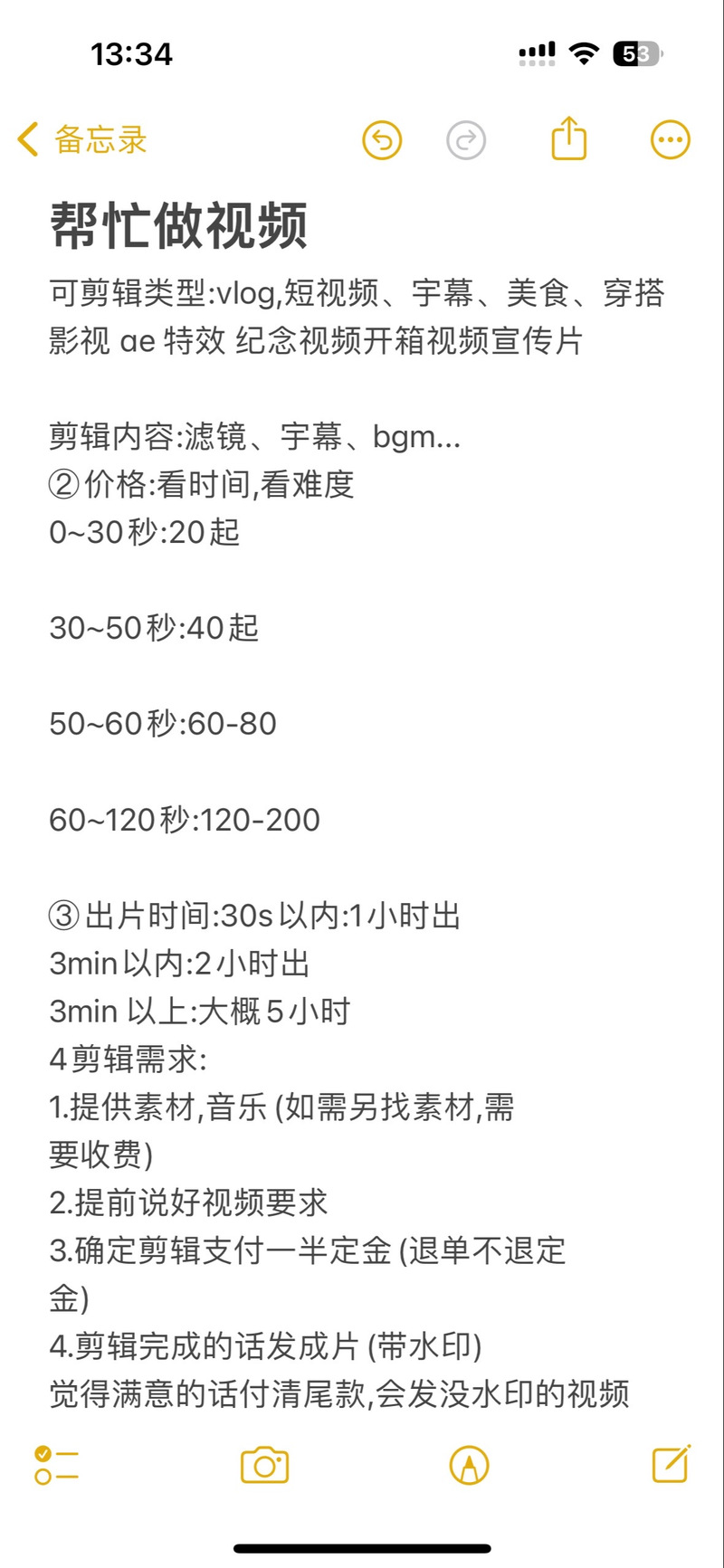
Task: Compose a new note
Action: click(672, 1463)
